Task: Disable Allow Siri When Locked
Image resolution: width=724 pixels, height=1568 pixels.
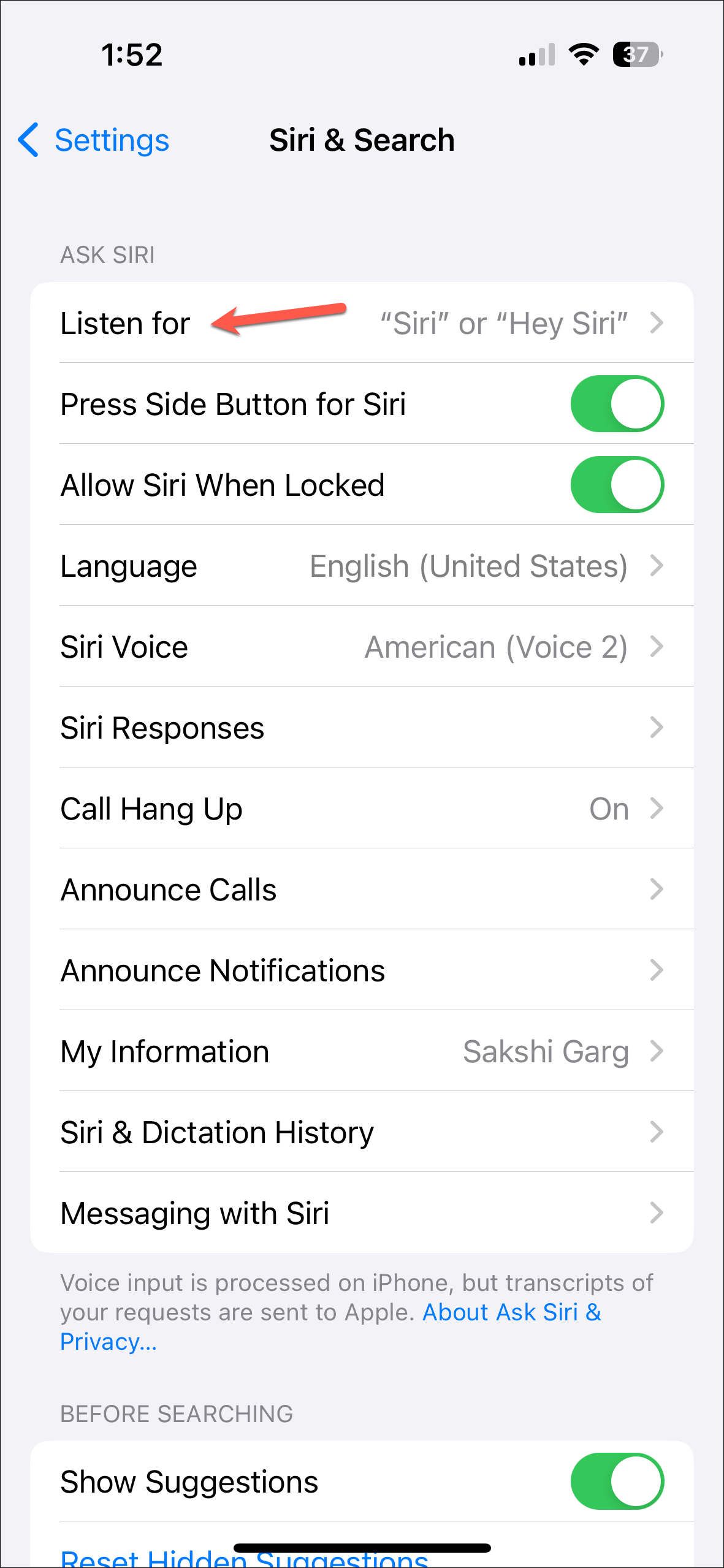Action: [x=617, y=485]
